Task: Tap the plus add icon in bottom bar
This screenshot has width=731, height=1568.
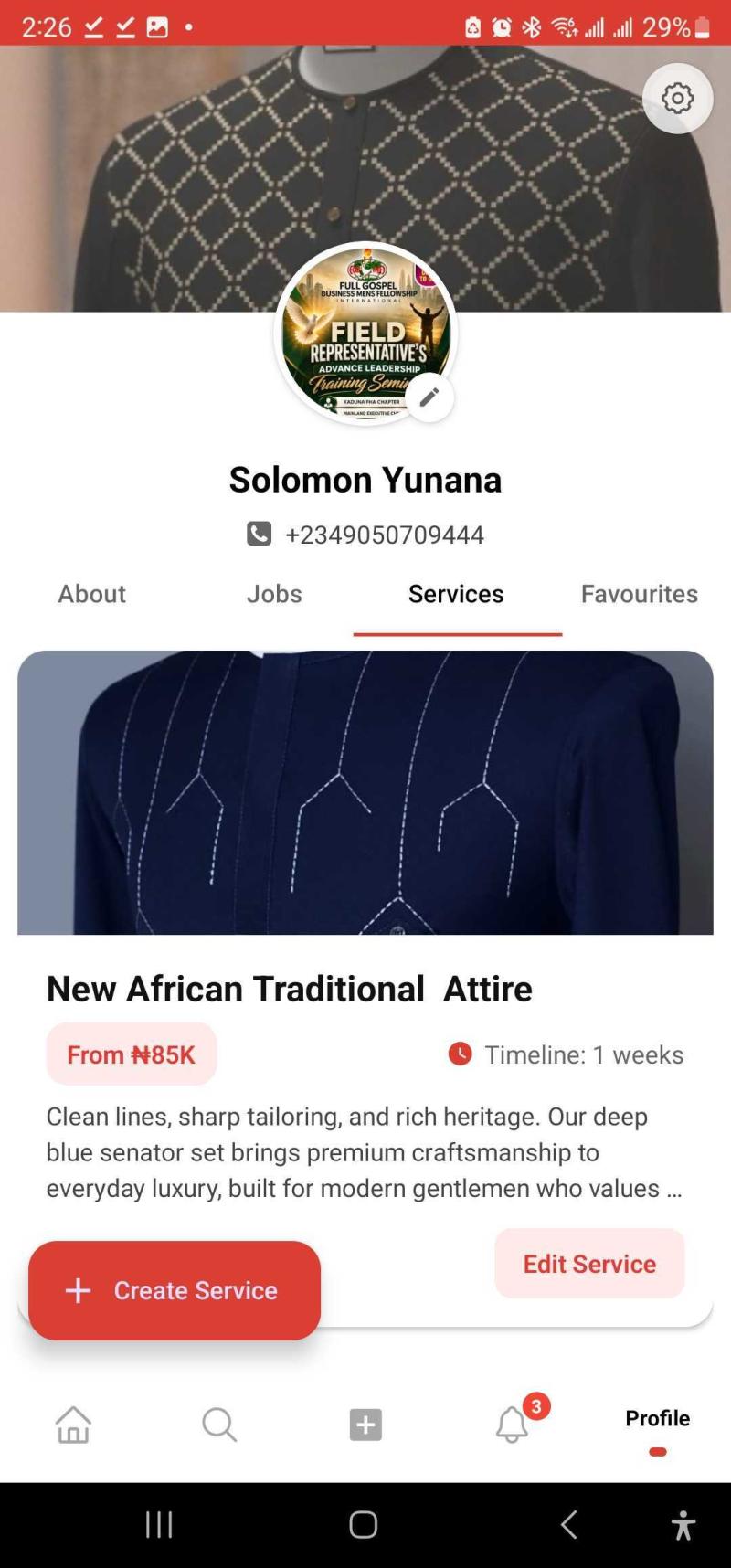Action: pyautogui.click(x=365, y=1425)
